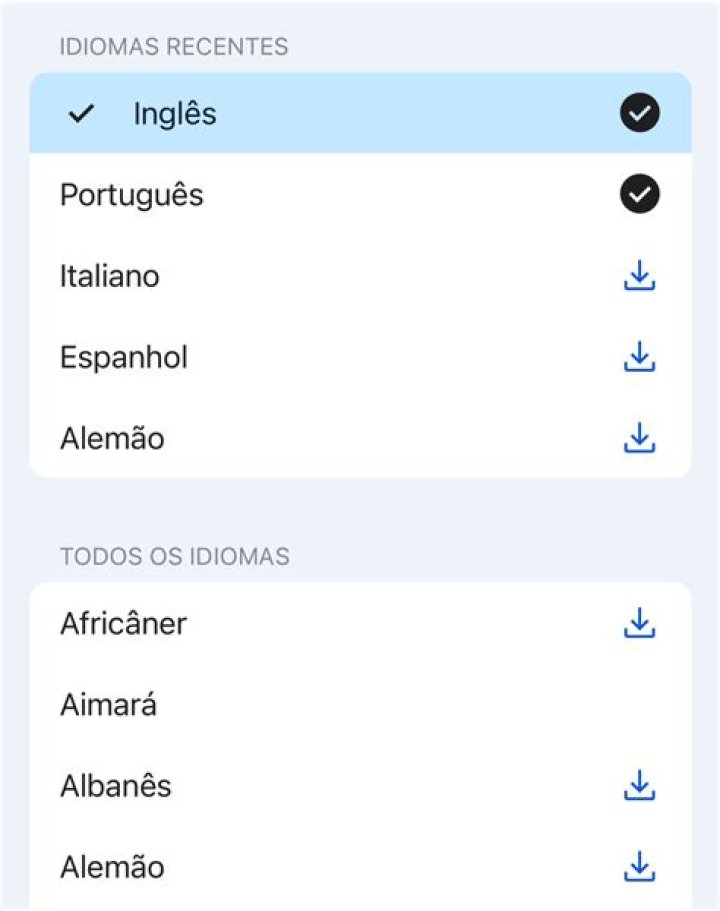Tap the download icon next to Africâner

[x=638, y=623]
